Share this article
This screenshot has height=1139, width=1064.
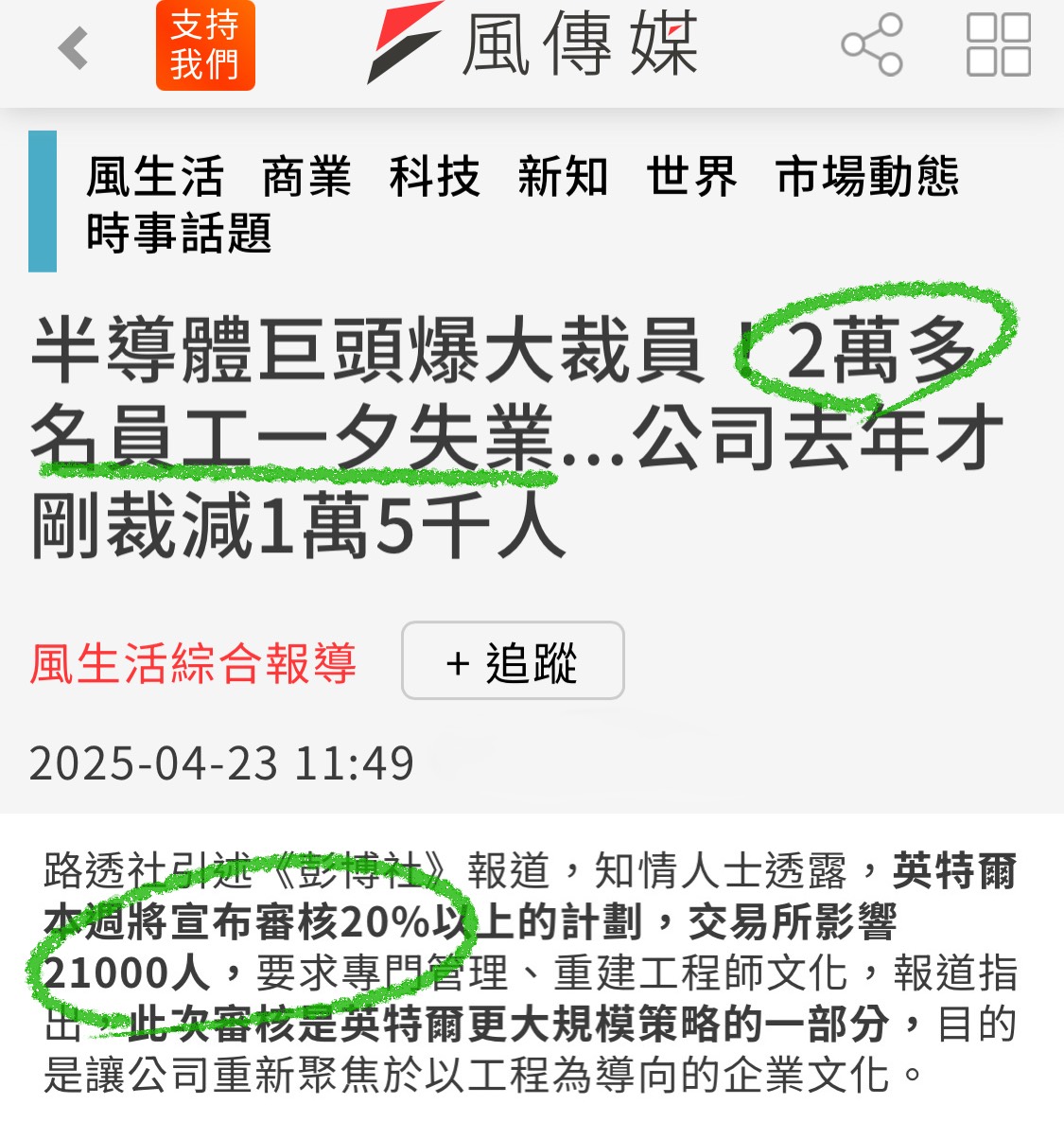[x=871, y=45]
